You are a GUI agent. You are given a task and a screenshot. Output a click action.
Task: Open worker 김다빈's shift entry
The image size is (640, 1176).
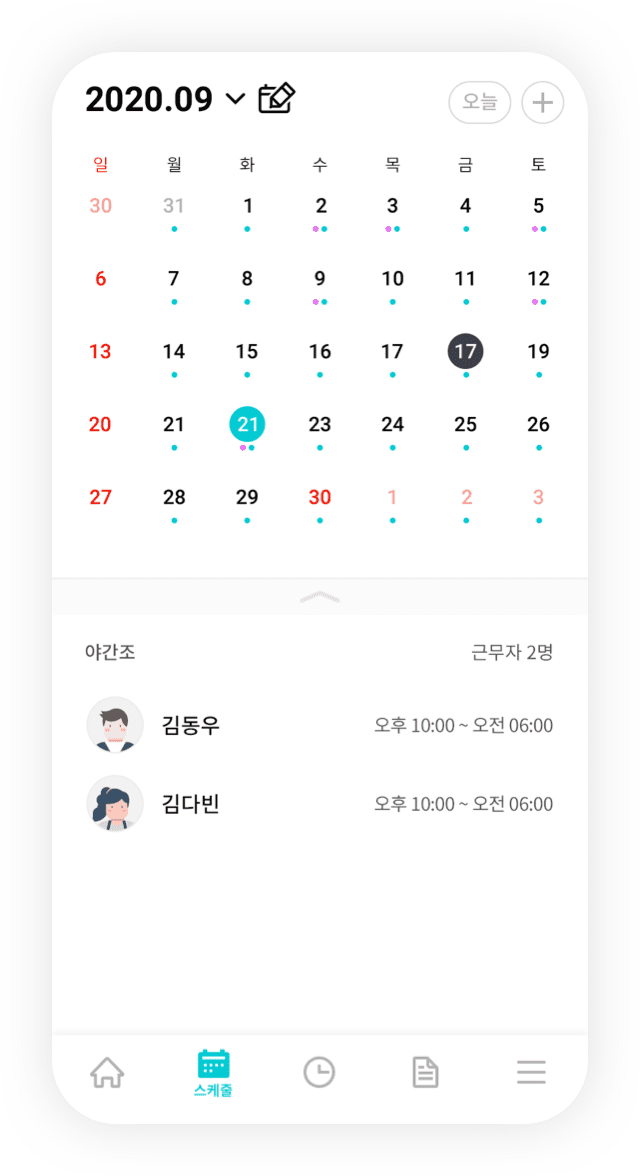[320, 804]
